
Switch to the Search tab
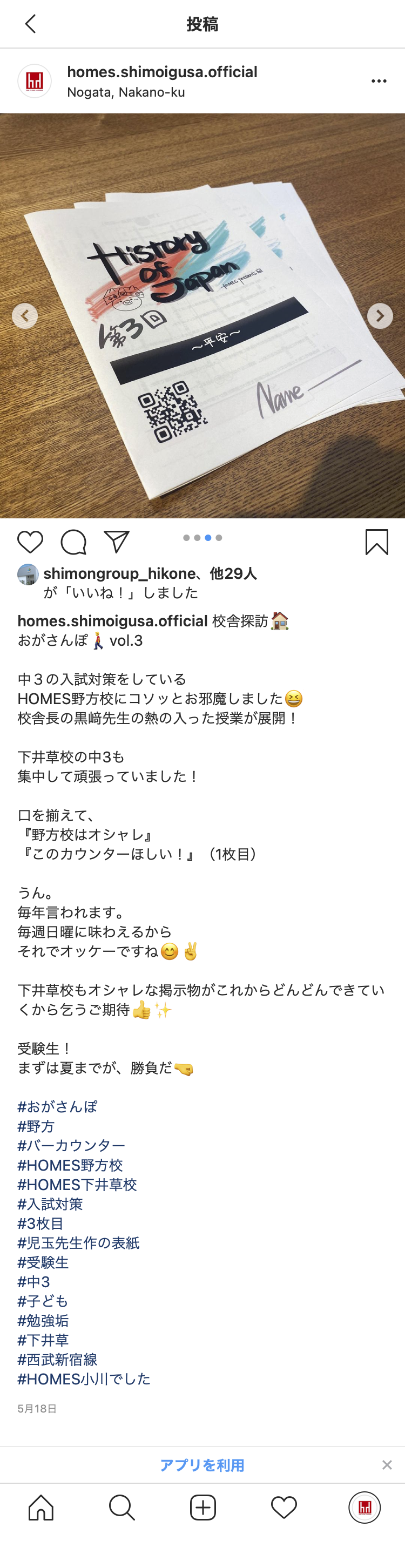coord(121,1508)
